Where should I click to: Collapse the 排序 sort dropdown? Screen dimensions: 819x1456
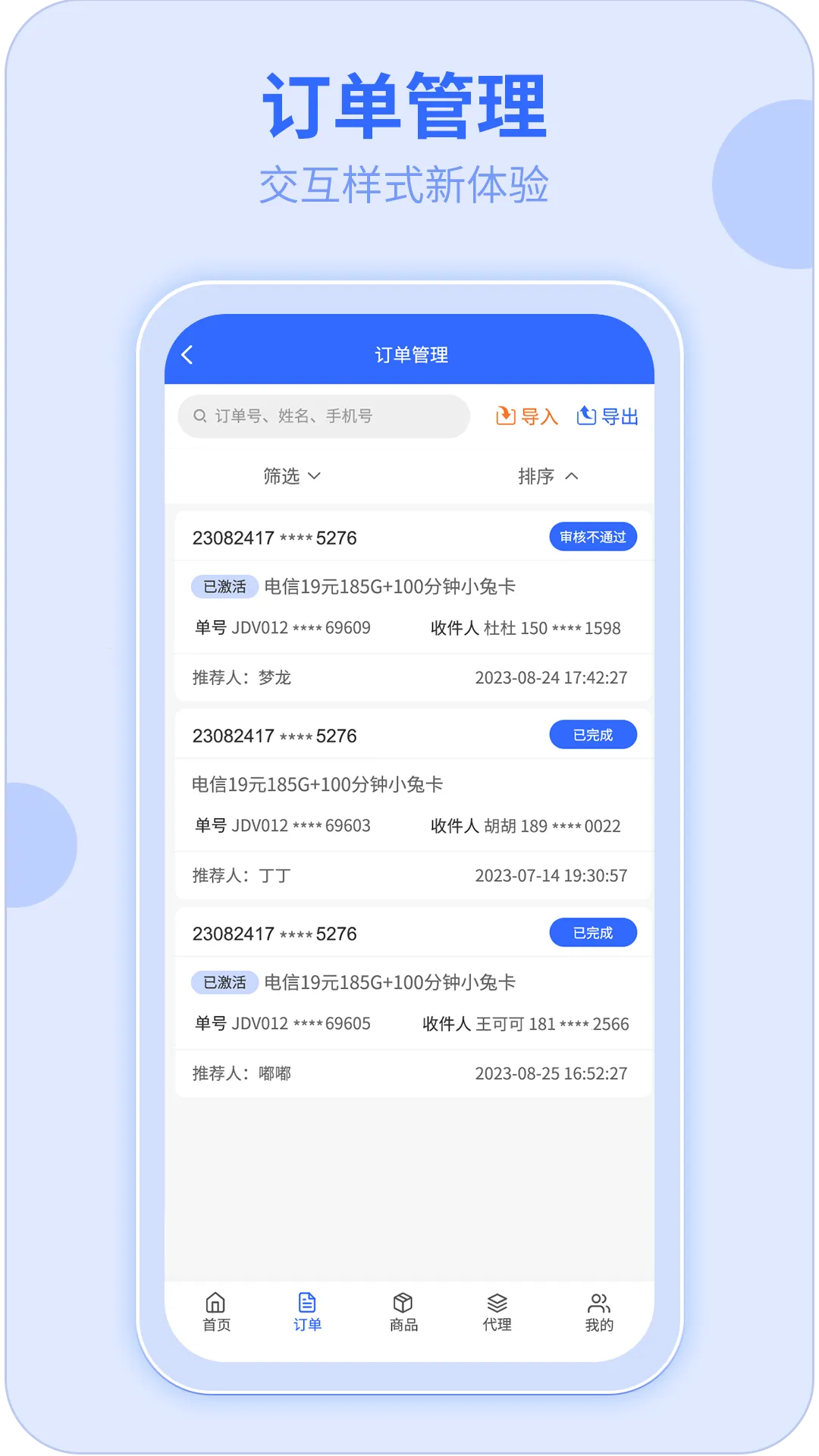point(548,476)
